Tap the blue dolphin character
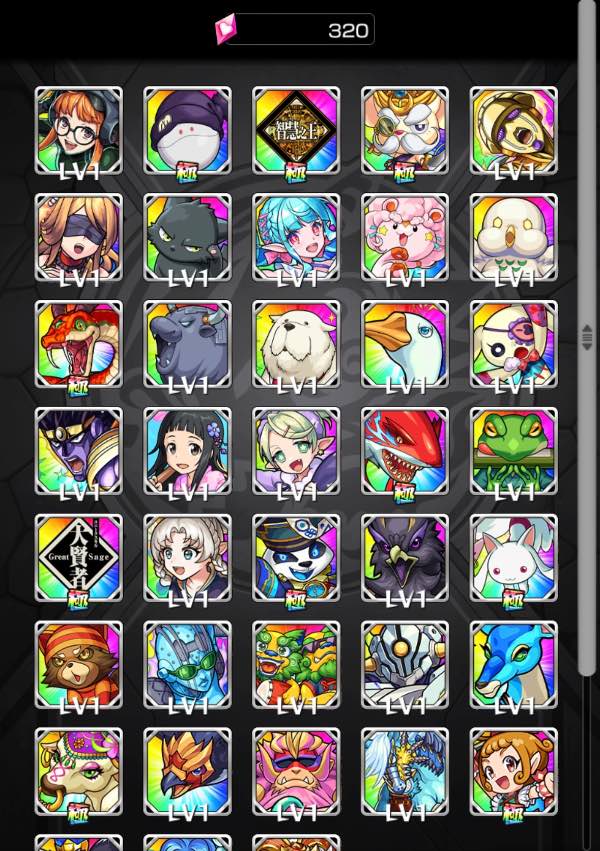600x851 pixels. tap(514, 665)
